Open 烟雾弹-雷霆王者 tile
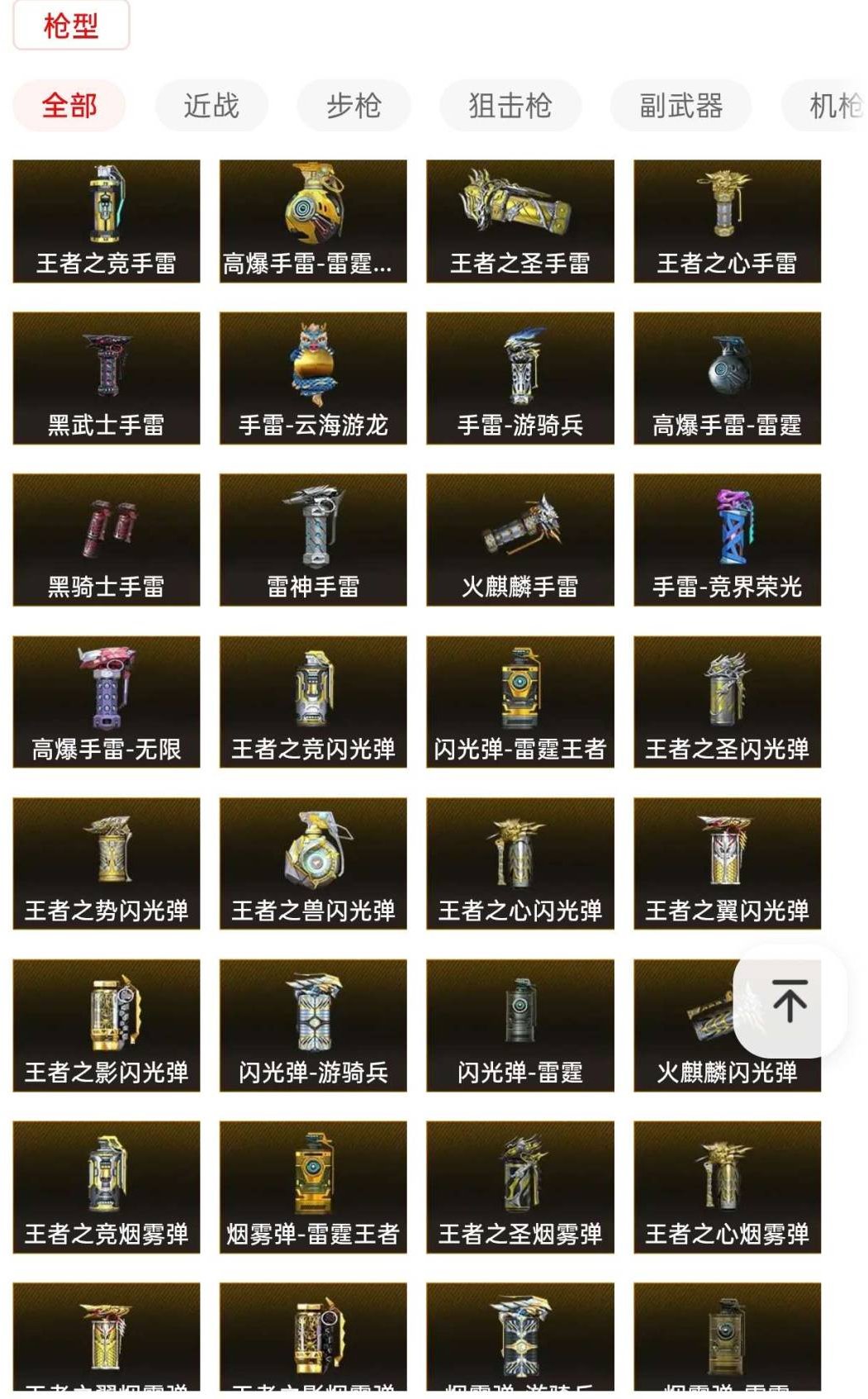 click(x=313, y=1187)
